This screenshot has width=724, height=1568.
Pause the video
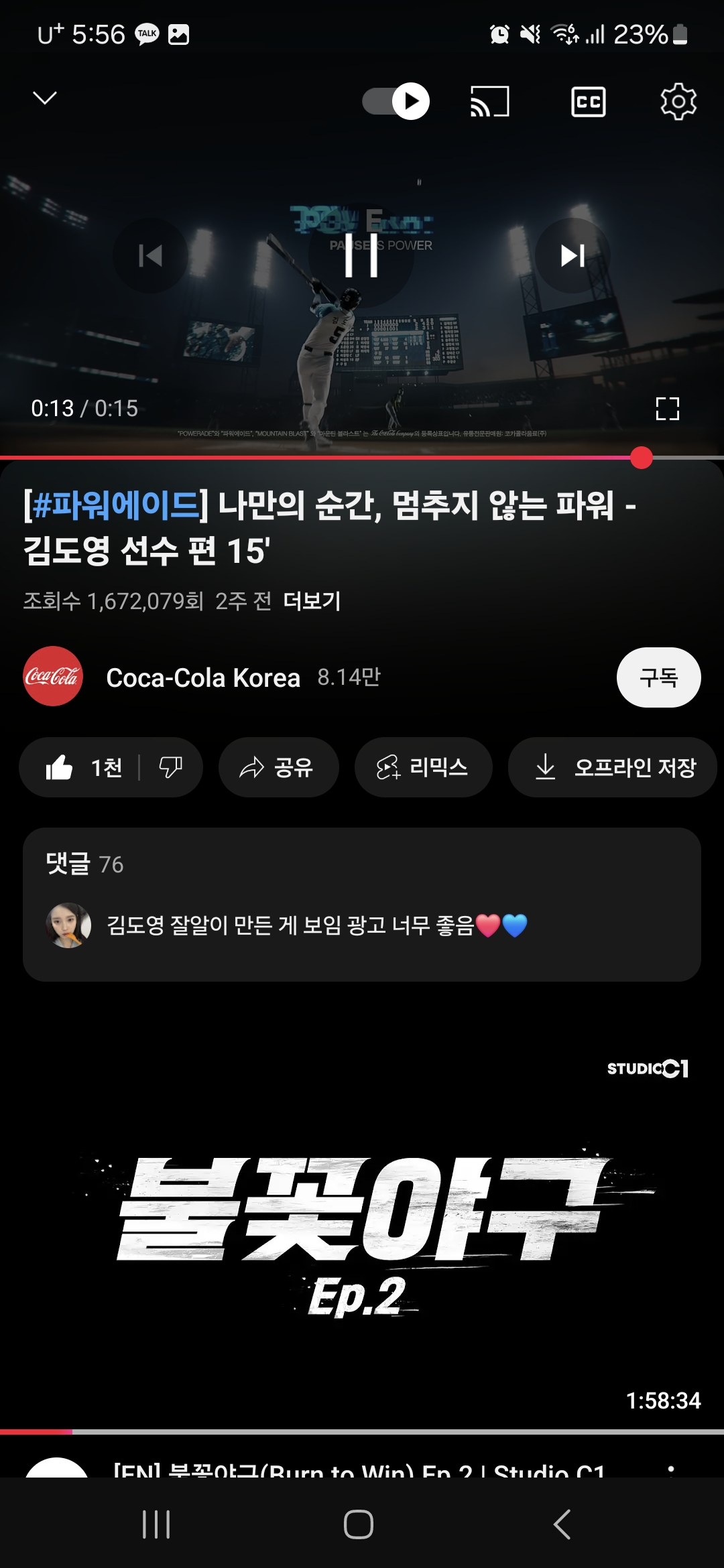[x=361, y=255]
